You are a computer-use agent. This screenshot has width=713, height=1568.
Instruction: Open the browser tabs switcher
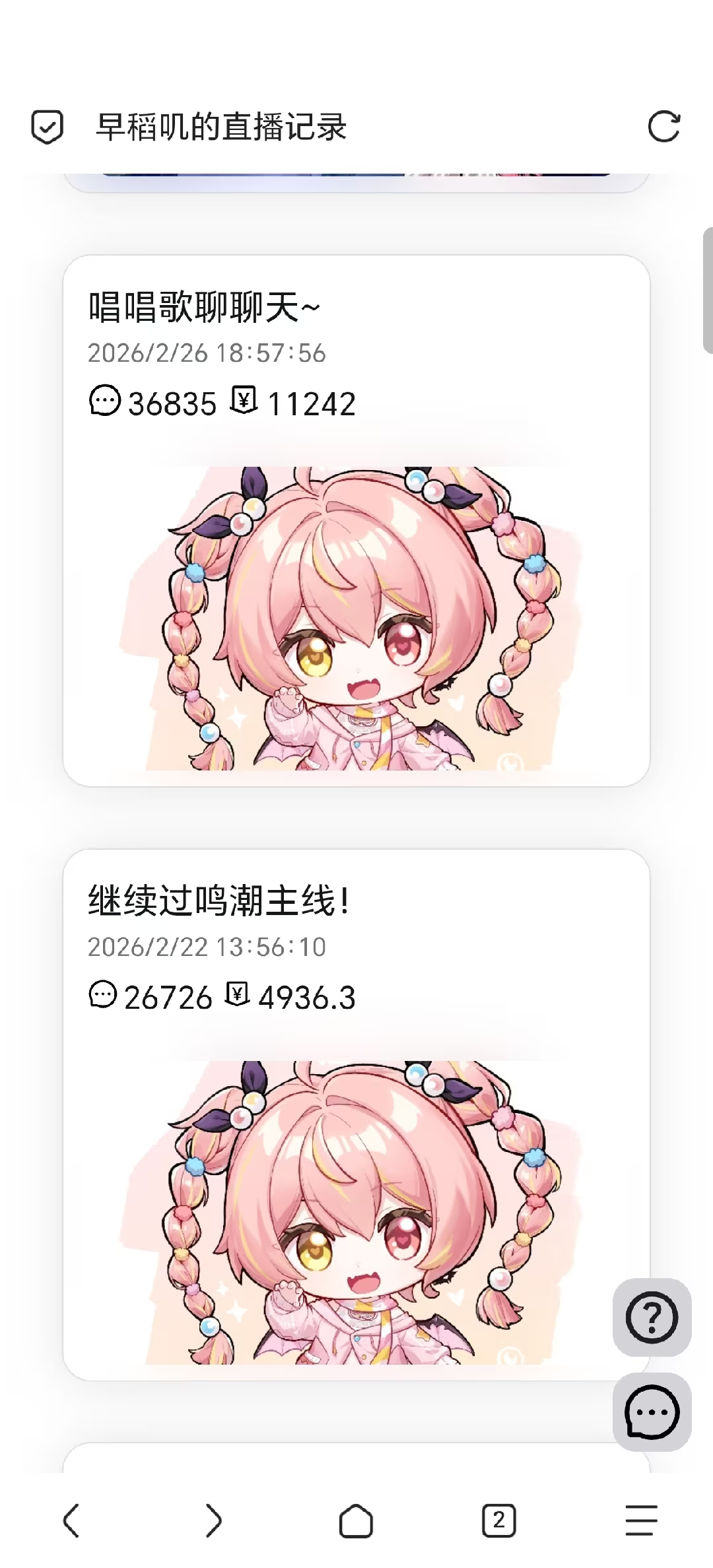click(499, 1520)
